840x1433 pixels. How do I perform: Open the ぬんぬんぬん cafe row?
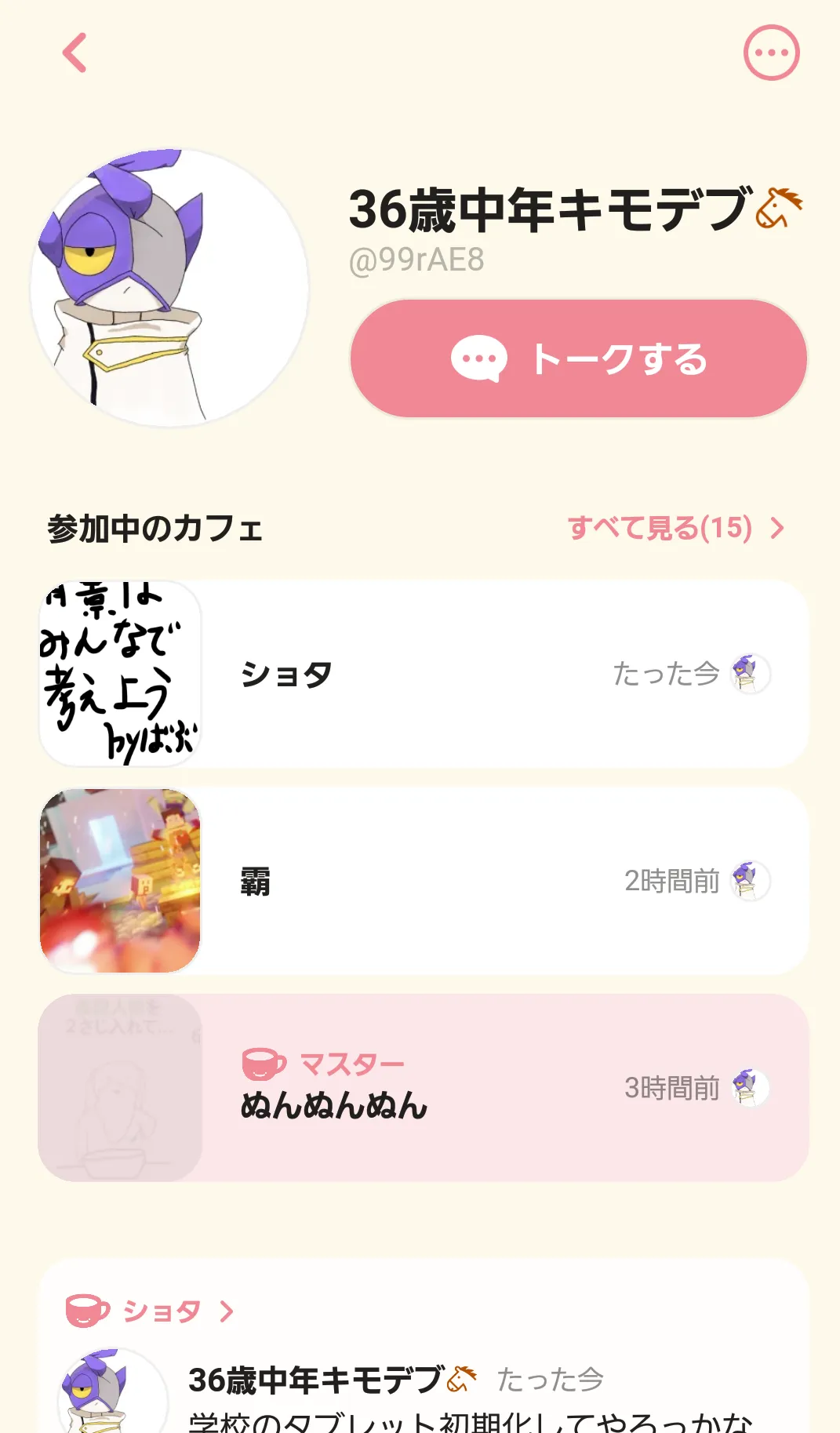(424, 1088)
